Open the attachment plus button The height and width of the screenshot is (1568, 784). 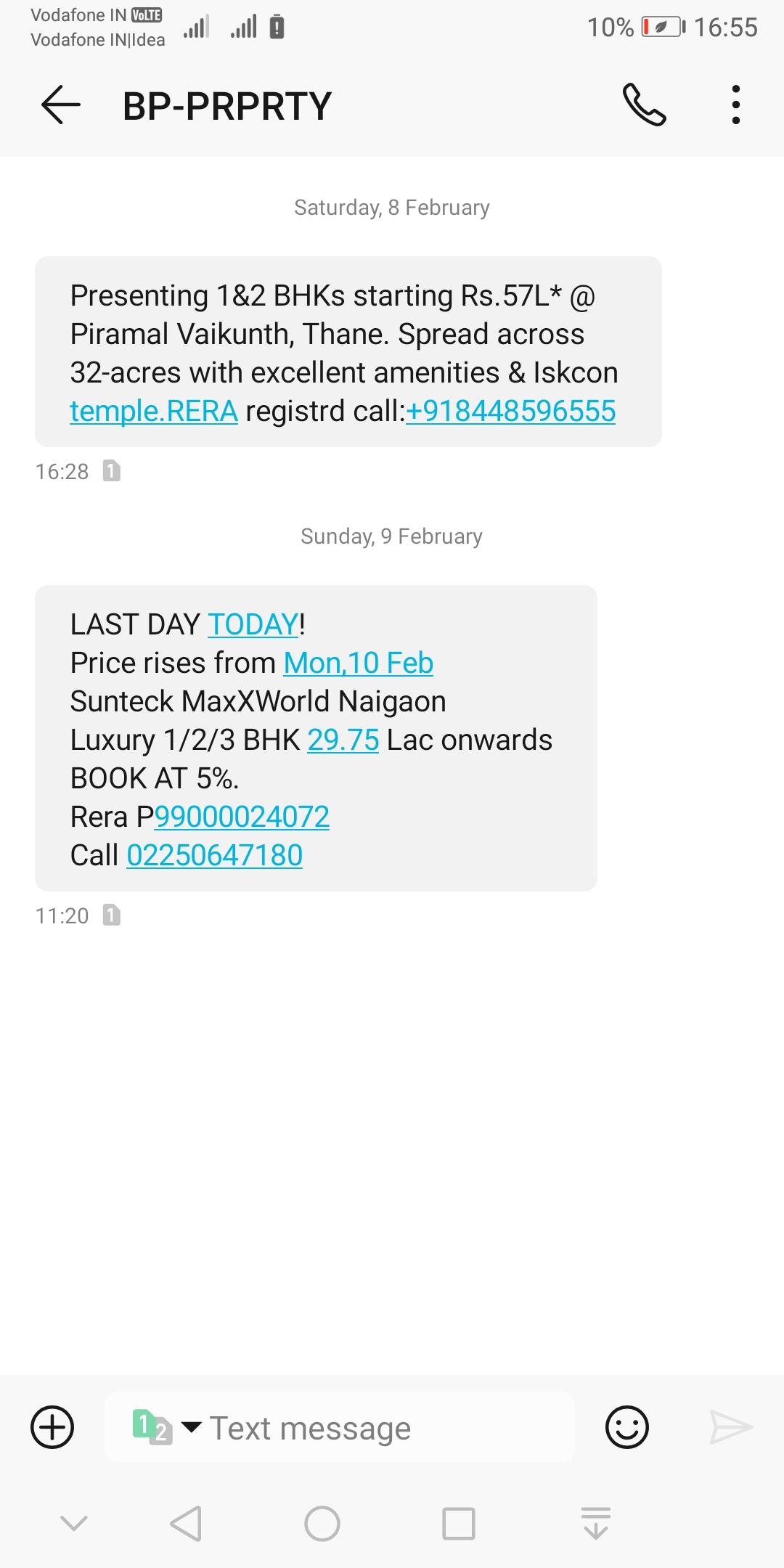coord(52,1427)
